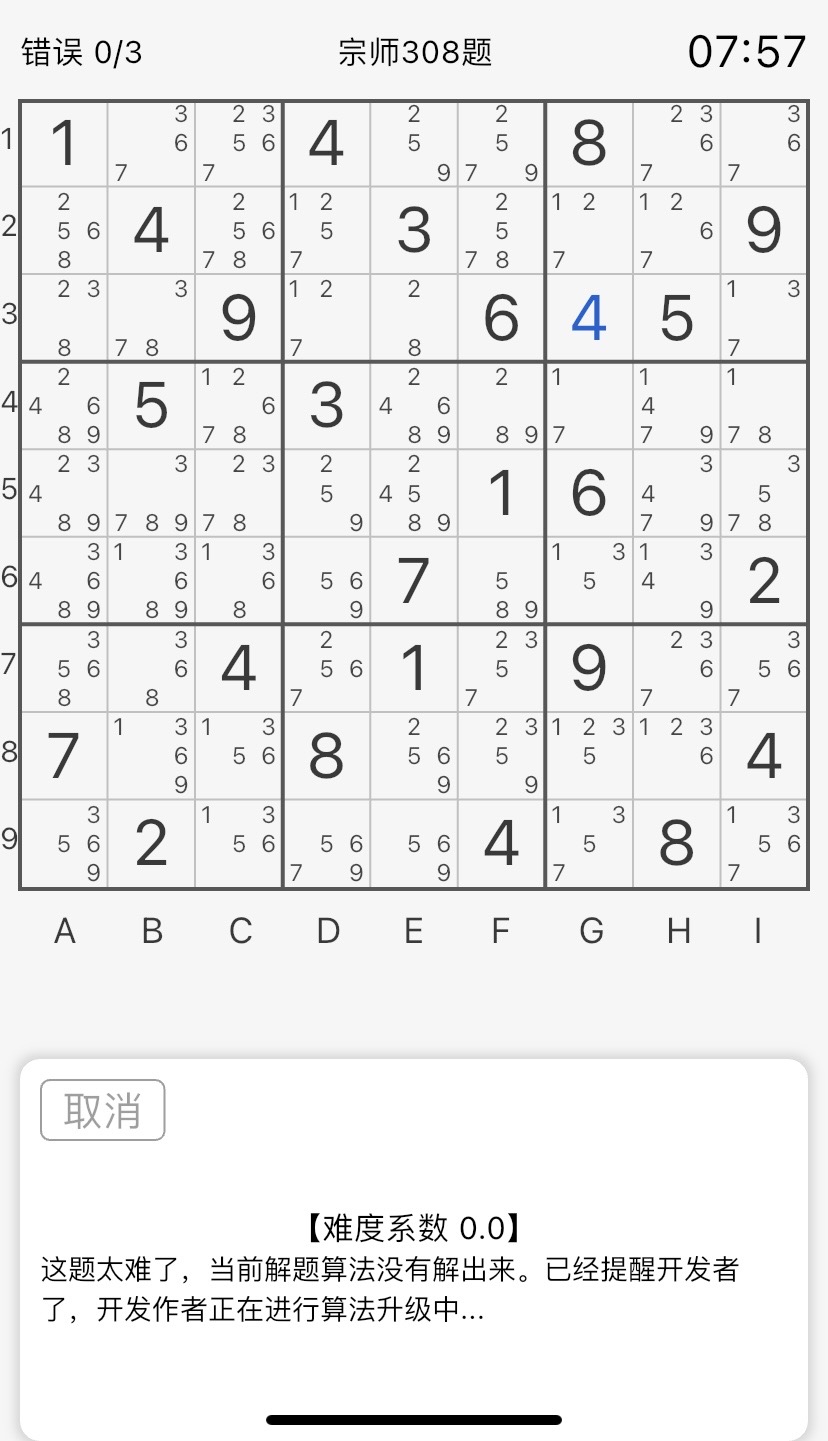Select the 6 cell in row 5

[589, 493]
